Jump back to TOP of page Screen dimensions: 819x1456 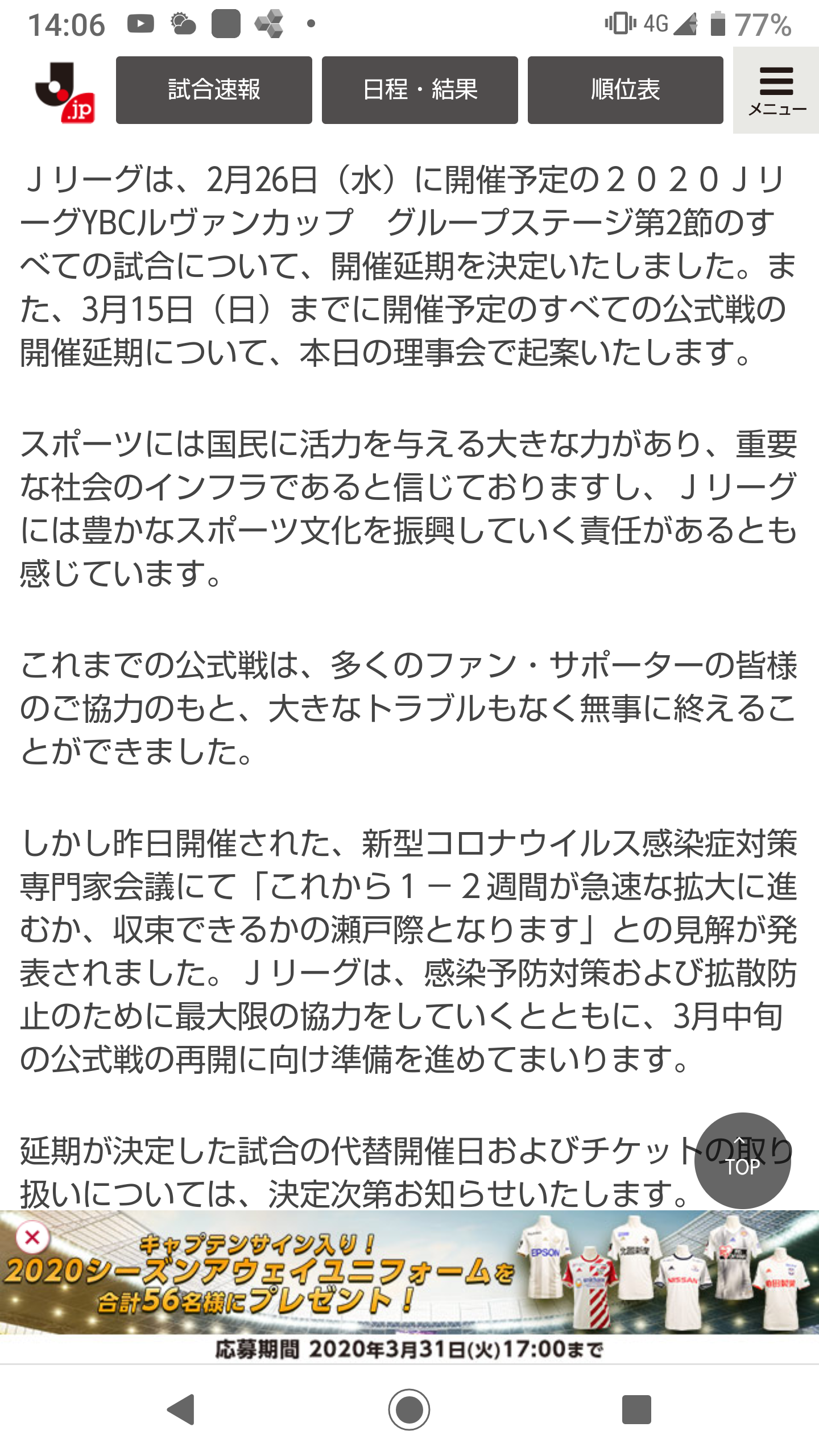point(742,1160)
